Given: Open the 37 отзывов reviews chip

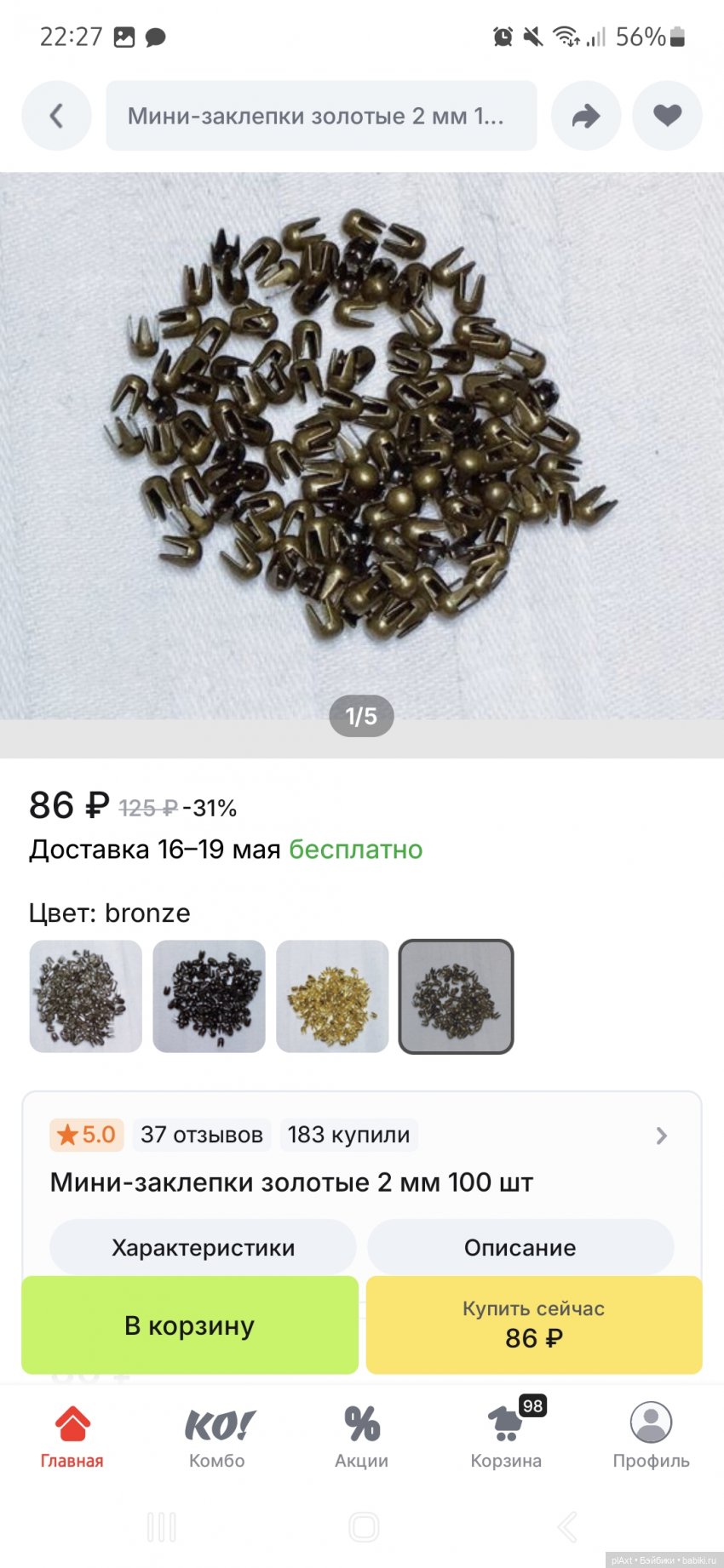Looking at the screenshot, I should (202, 1135).
